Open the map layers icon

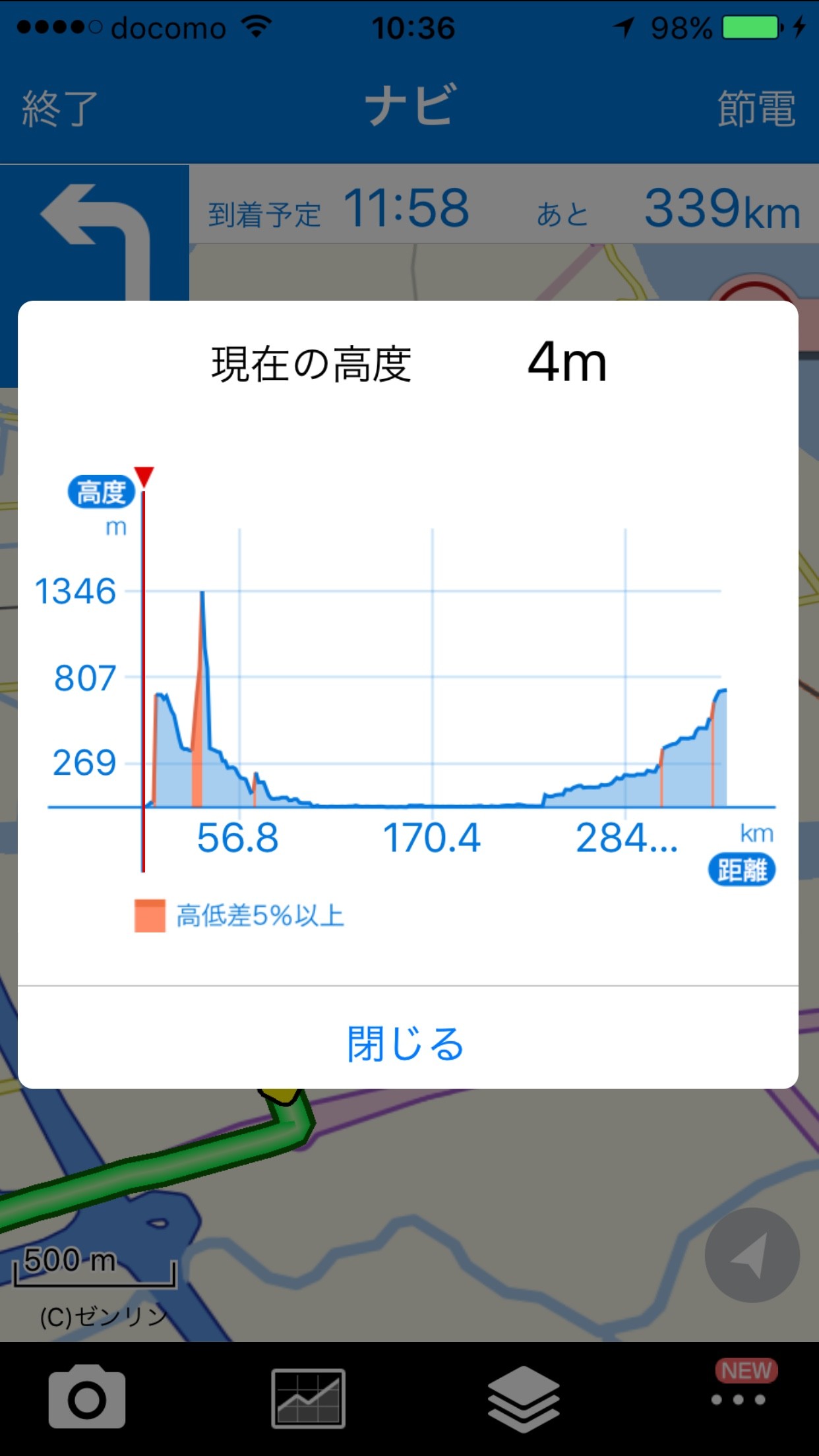click(524, 1398)
